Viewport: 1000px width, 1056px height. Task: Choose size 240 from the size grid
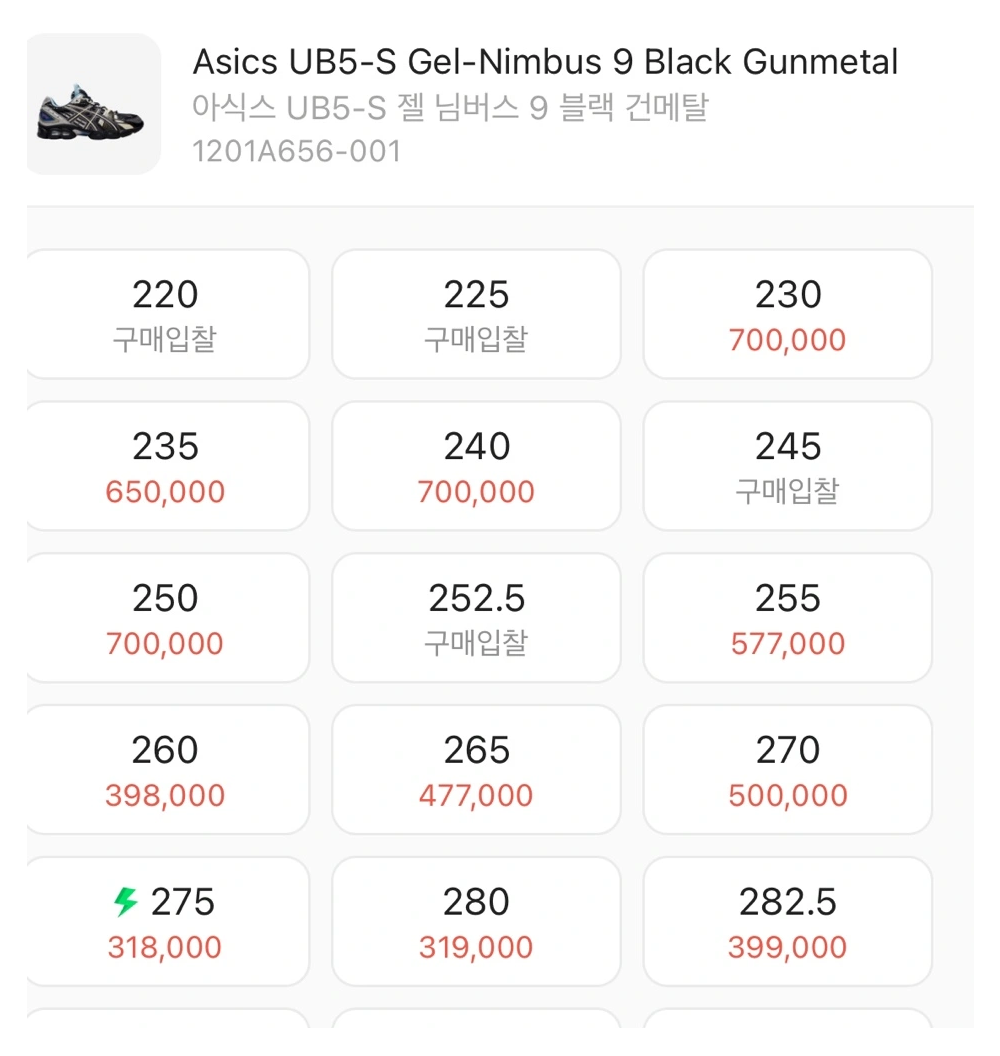tap(476, 466)
